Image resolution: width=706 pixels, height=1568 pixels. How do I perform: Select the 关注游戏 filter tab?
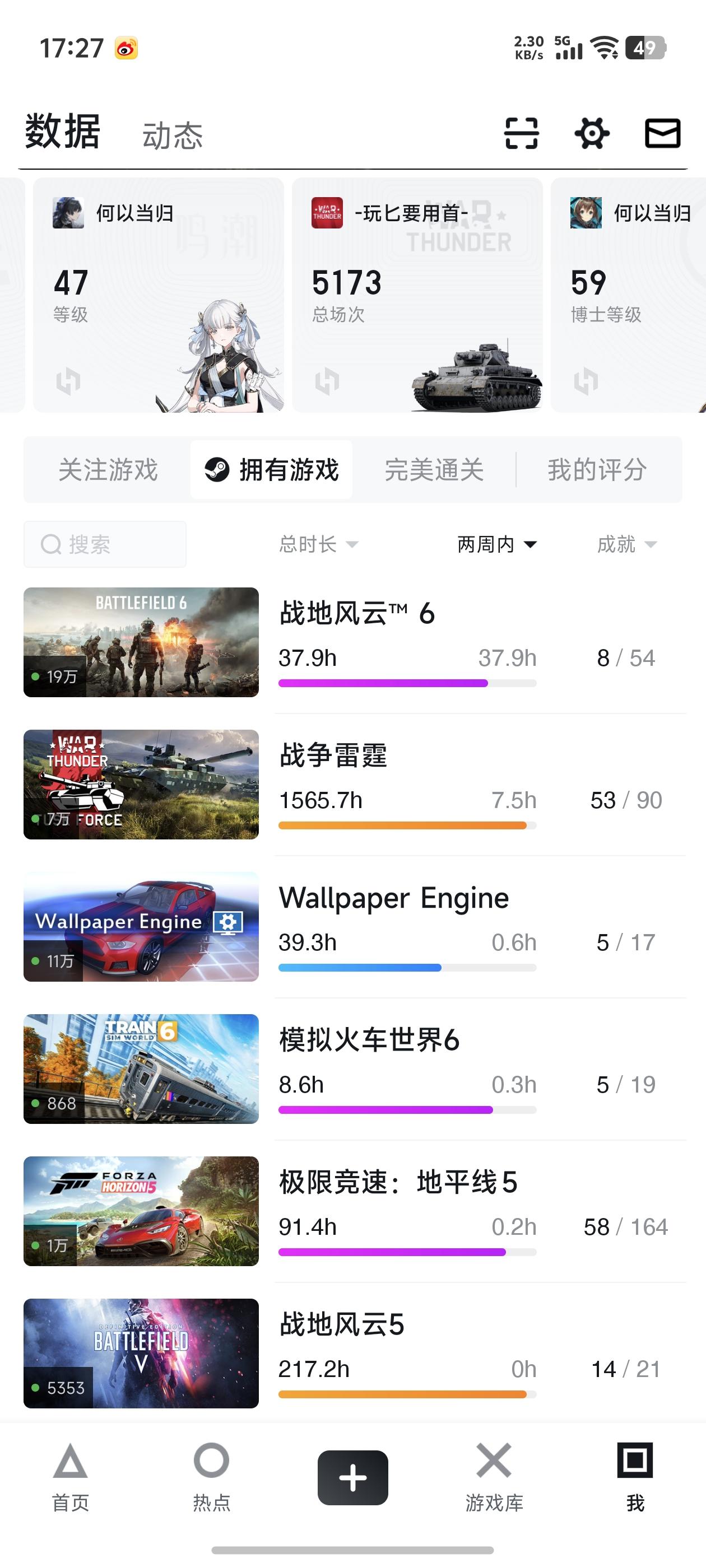(109, 469)
